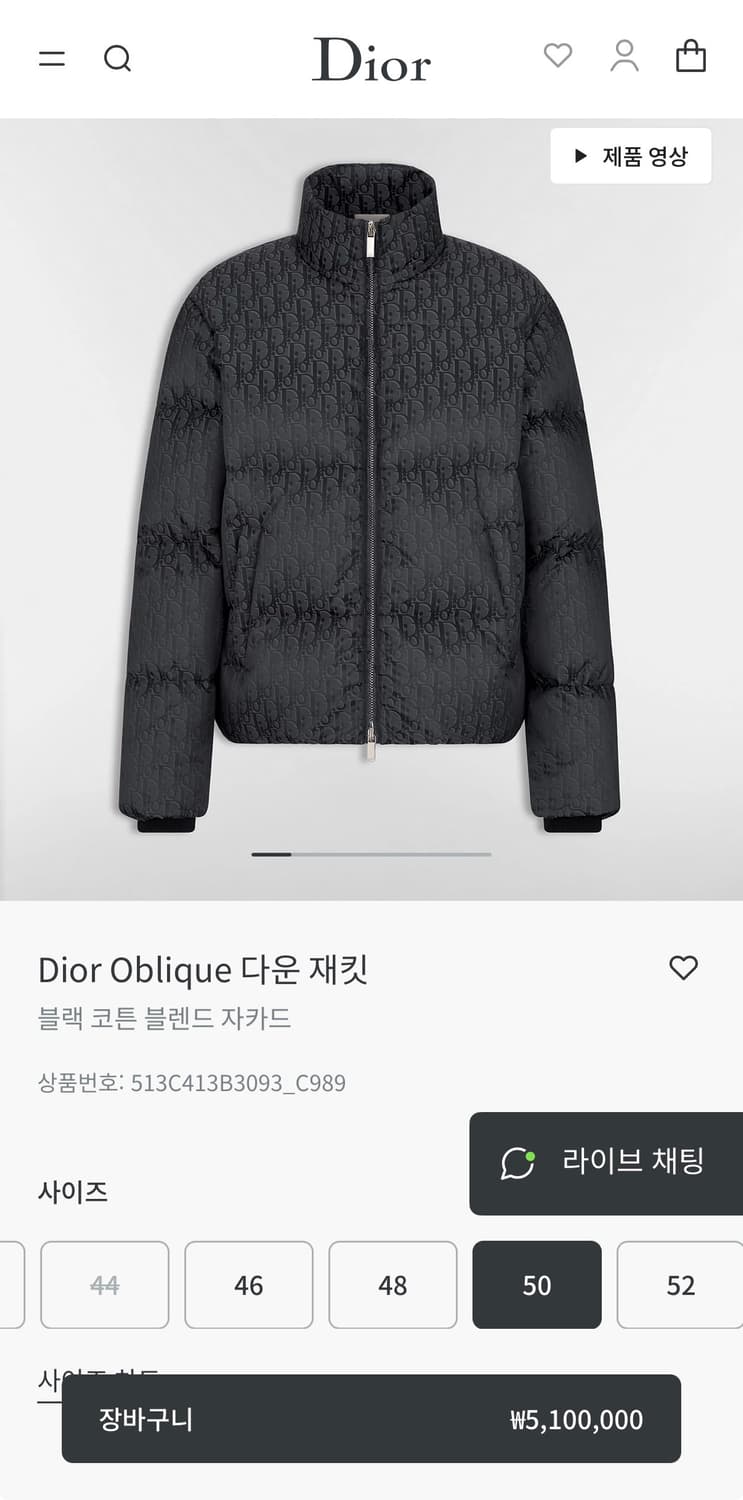Deselect the highlighted size 50 option
The image size is (743, 1500).
(537, 1285)
